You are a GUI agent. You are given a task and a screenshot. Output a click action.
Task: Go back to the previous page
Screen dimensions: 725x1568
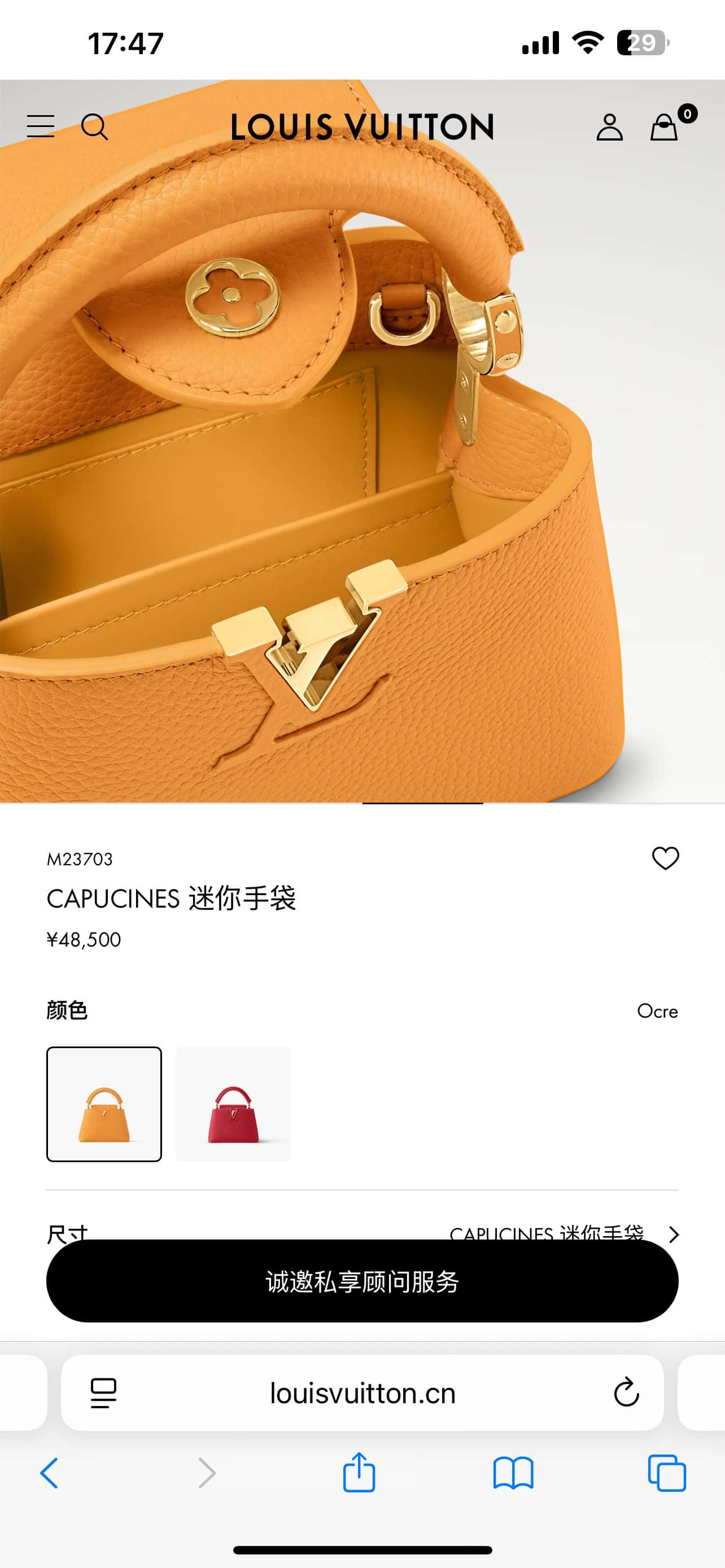click(49, 1473)
